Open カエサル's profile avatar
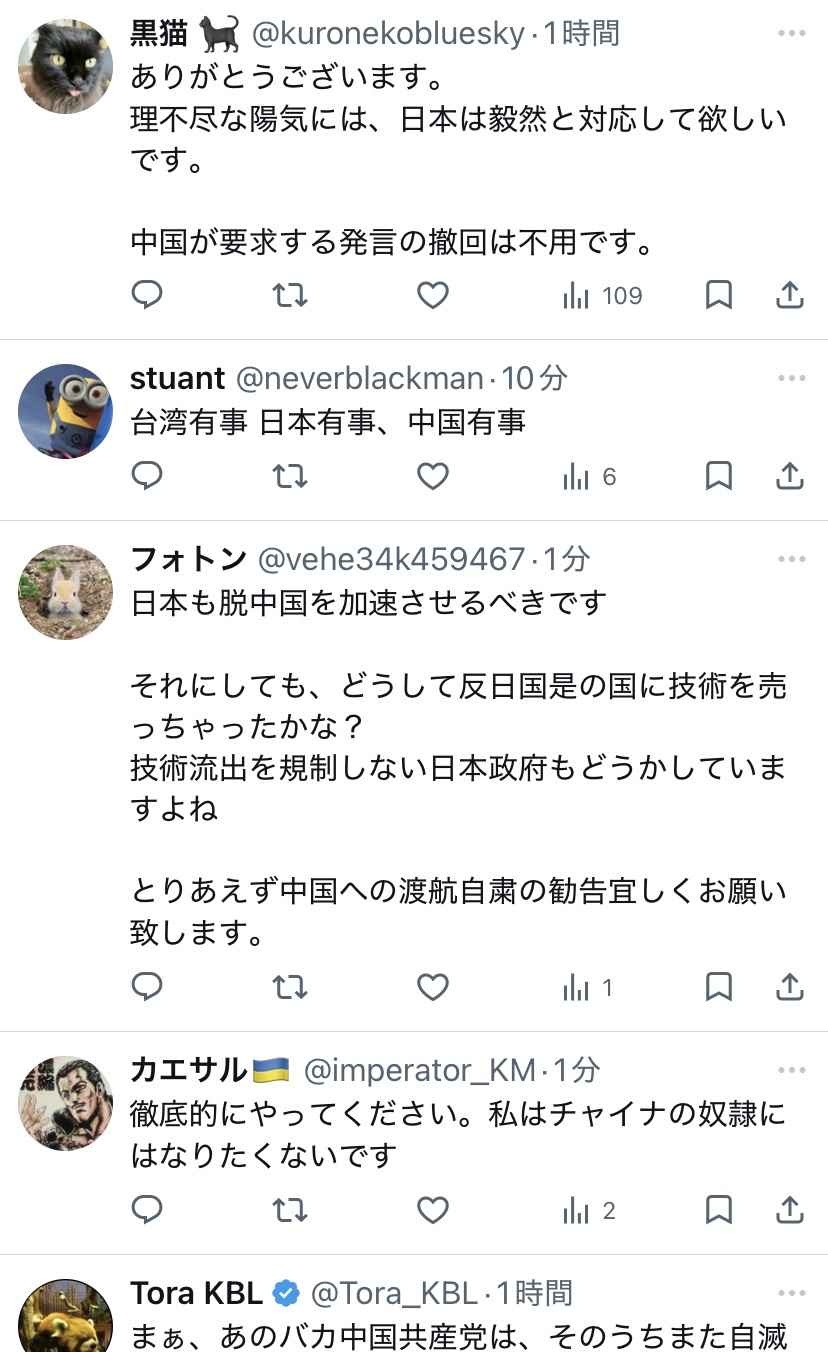The width and height of the screenshot is (828, 1352). coord(65,1103)
